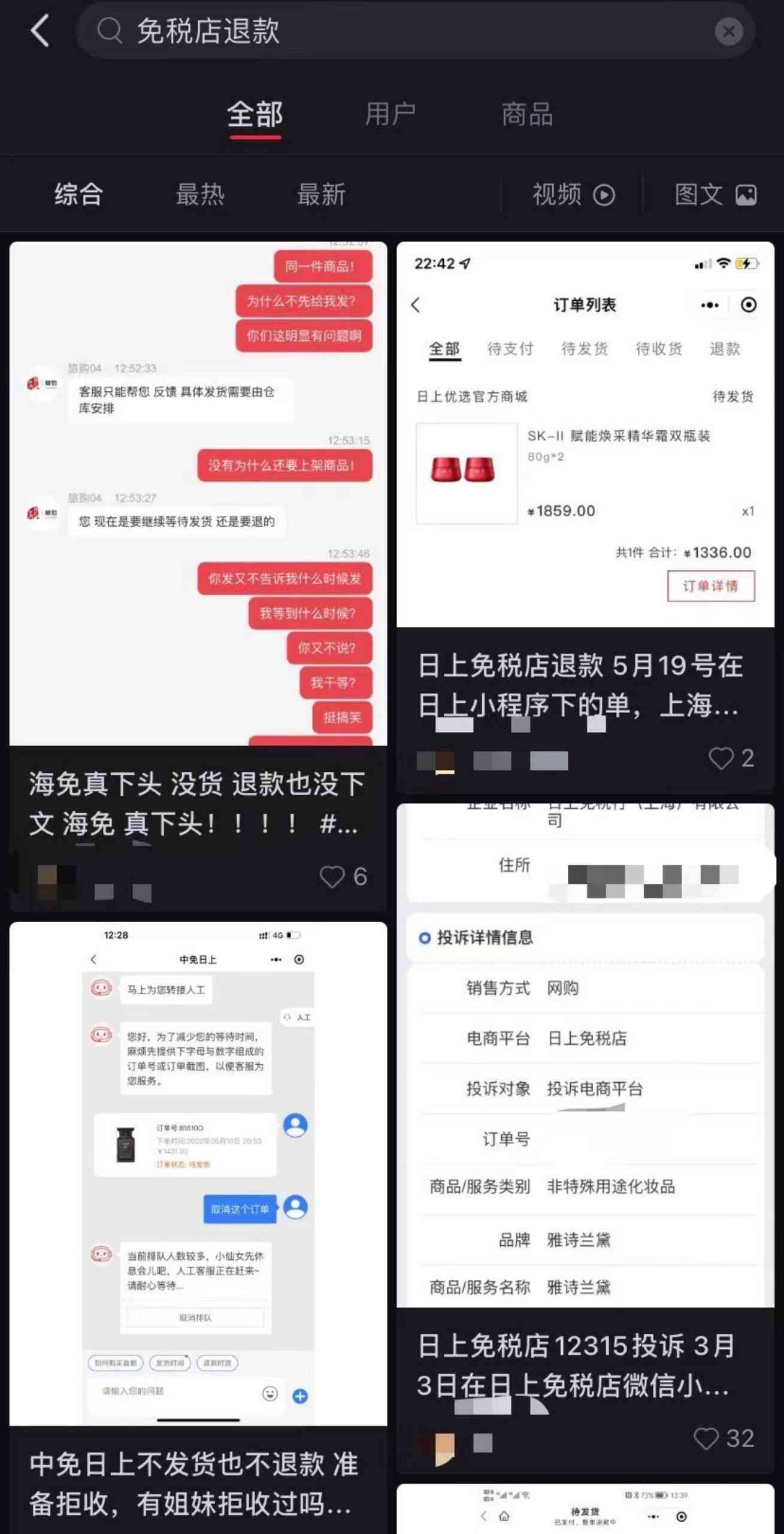Select the 全部 tab
784x1534 pixels.
click(x=255, y=114)
